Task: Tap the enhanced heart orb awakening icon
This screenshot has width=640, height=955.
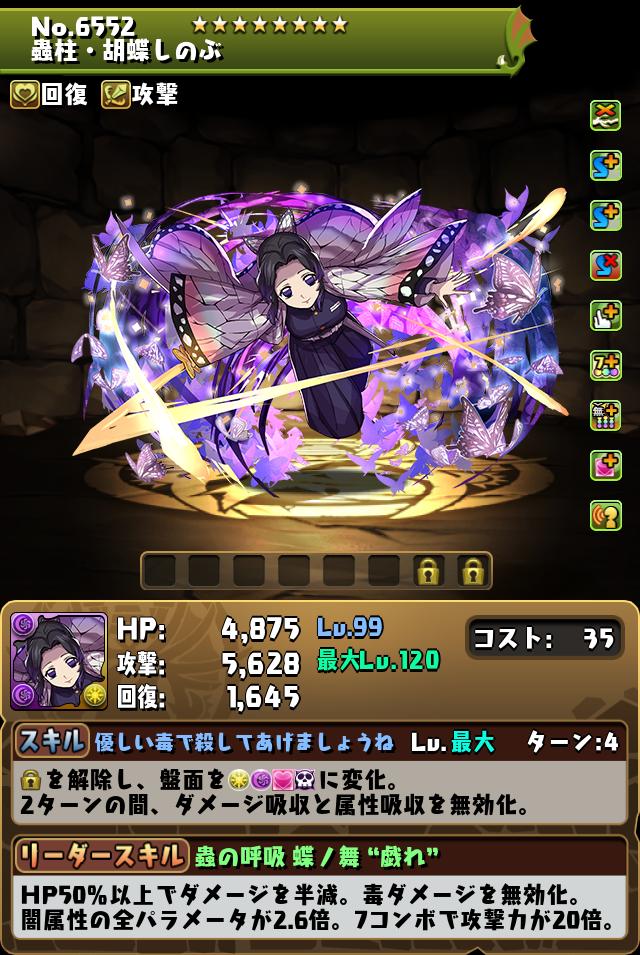Action: coord(606,465)
